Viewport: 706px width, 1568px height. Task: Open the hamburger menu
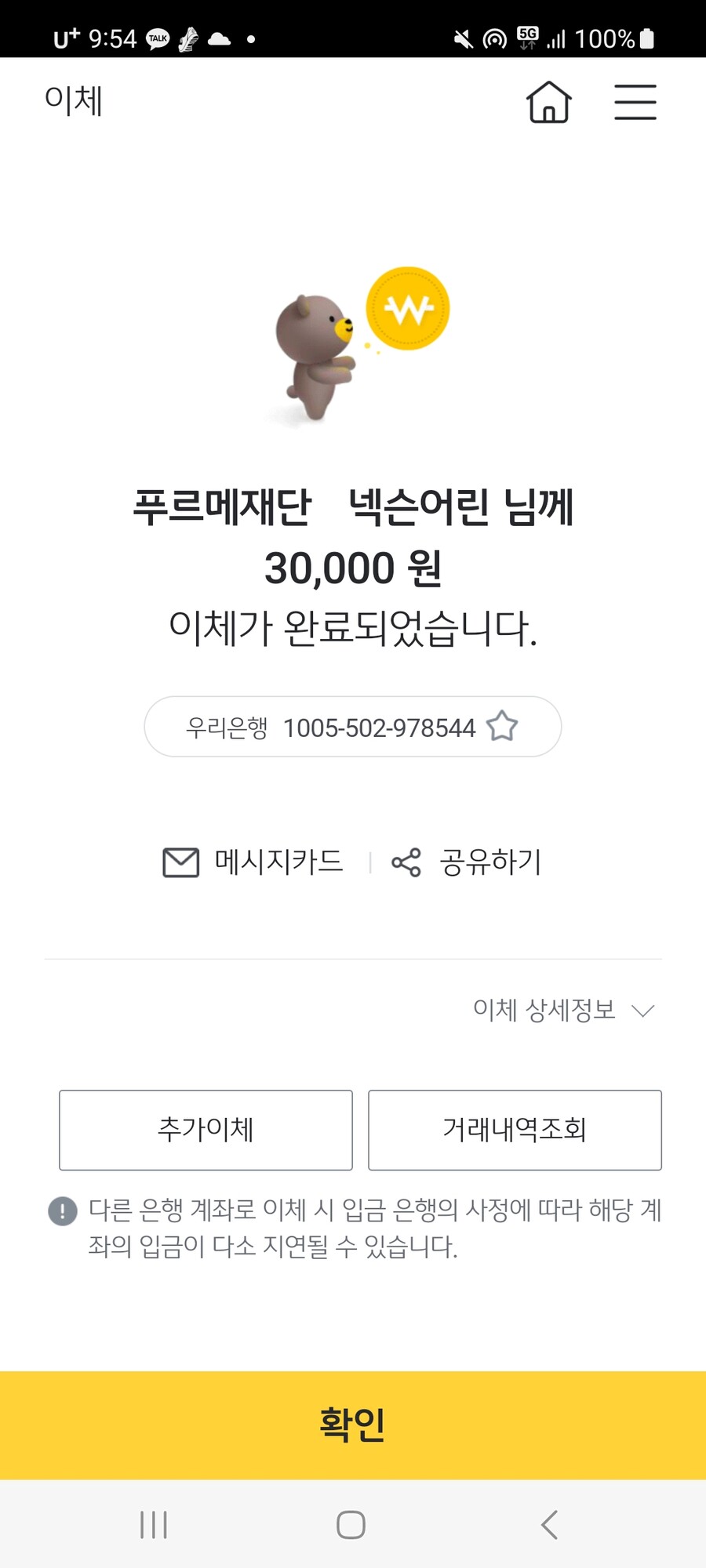click(635, 102)
